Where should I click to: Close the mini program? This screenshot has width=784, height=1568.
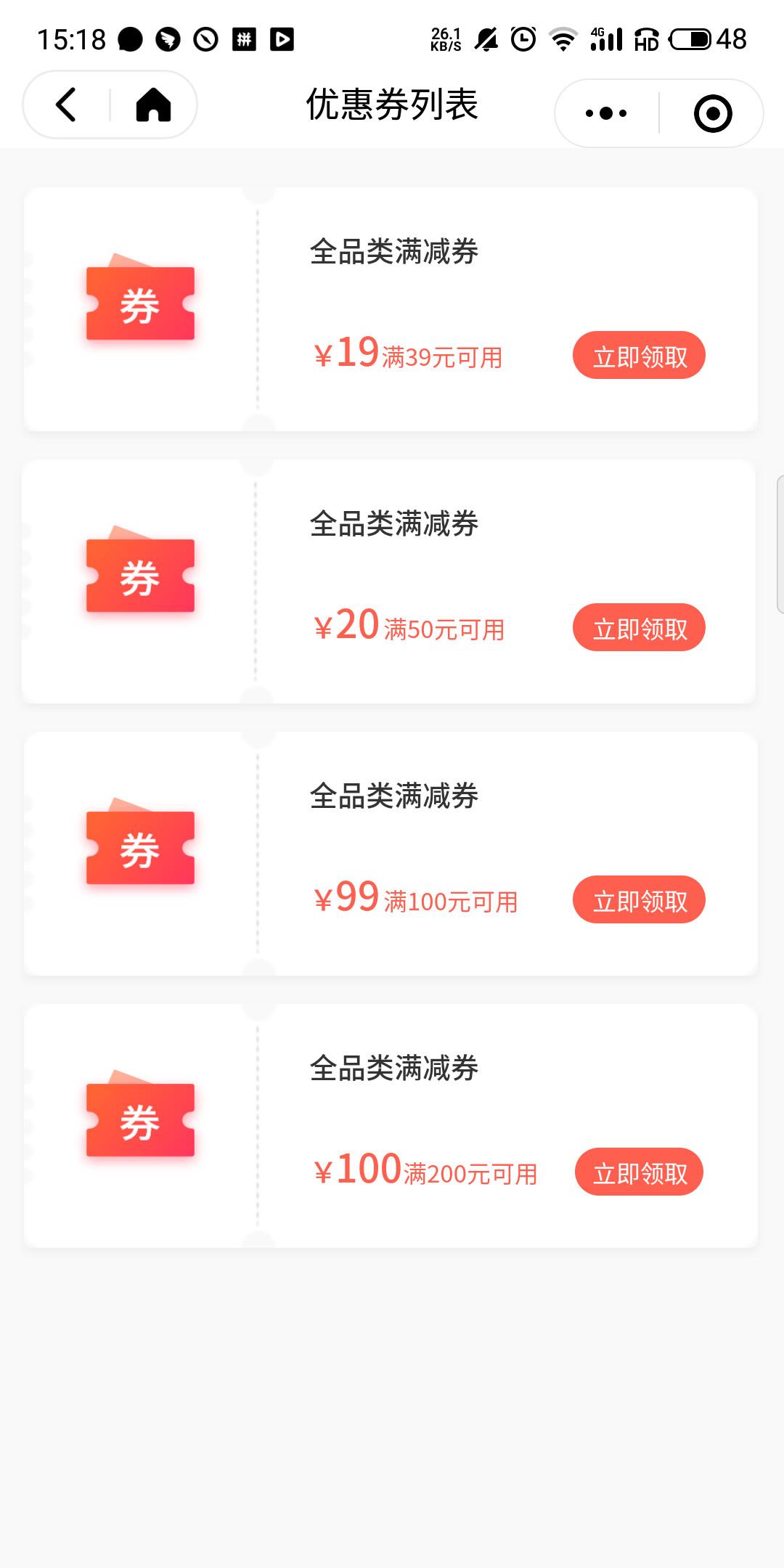pyautogui.click(x=712, y=113)
